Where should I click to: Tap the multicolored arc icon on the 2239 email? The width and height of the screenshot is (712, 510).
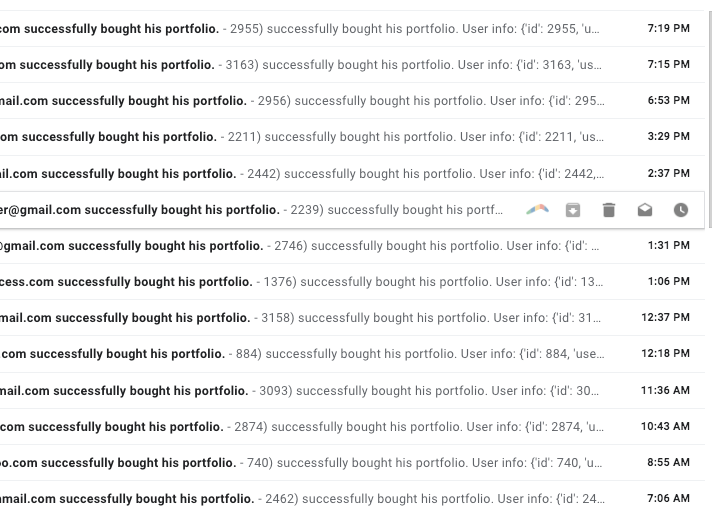pos(537,210)
